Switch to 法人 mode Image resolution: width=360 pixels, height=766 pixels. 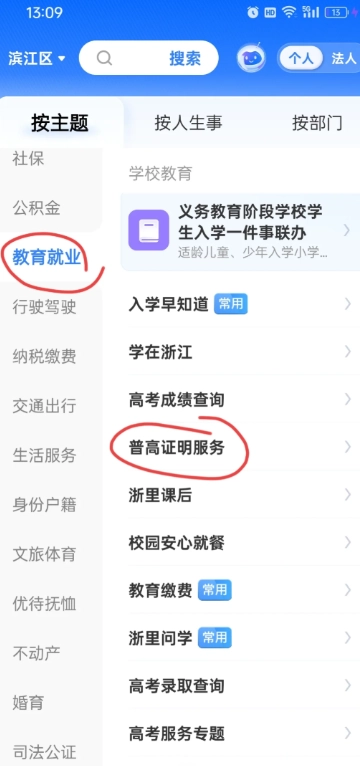coord(343,59)
